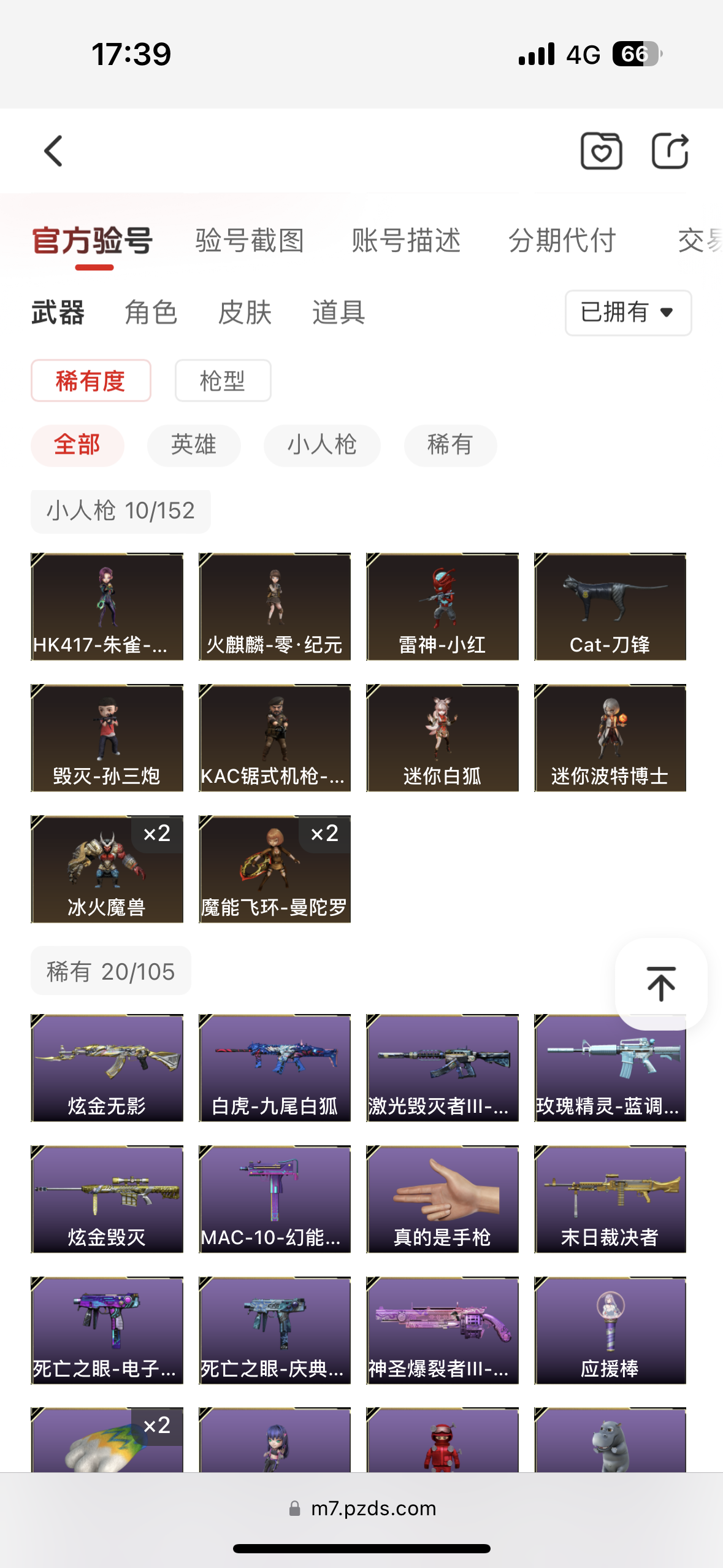Expand the 已拥有 dropdown filter
723x1568 pixels.
[628, 313]
